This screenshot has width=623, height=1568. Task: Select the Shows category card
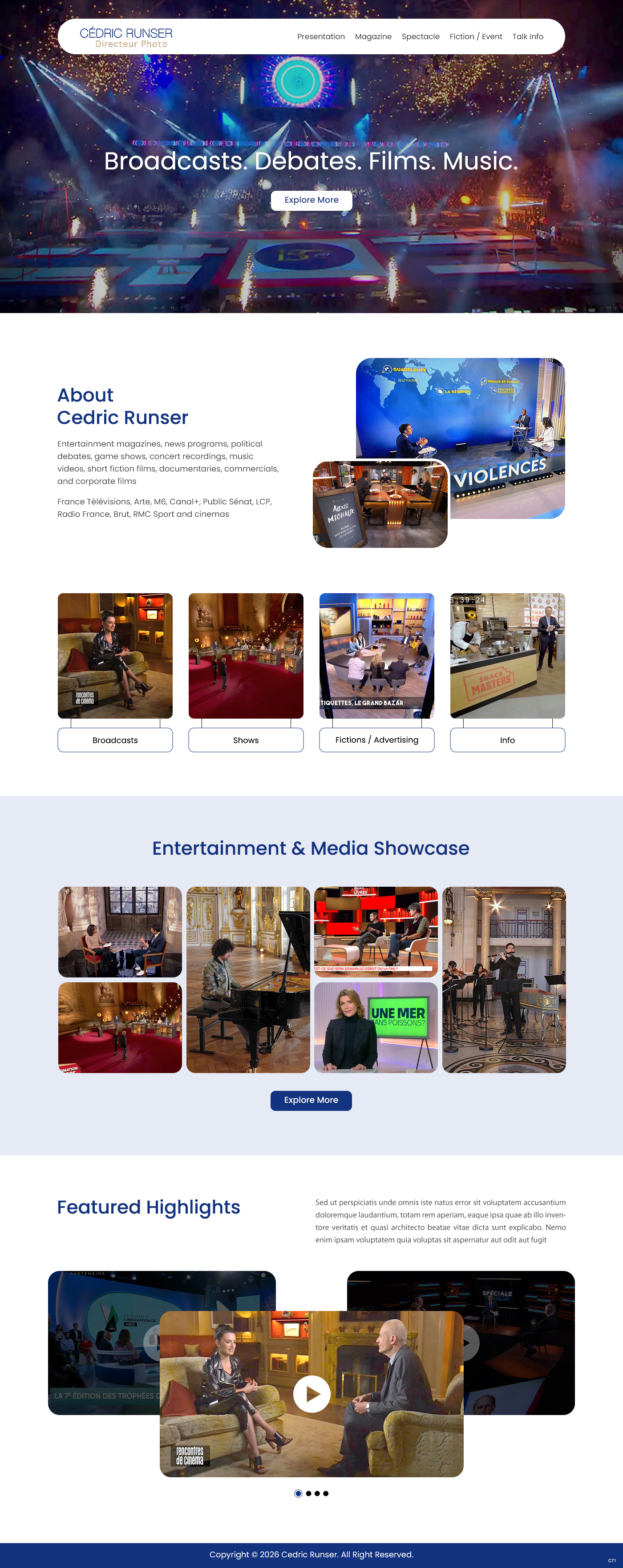246,740
